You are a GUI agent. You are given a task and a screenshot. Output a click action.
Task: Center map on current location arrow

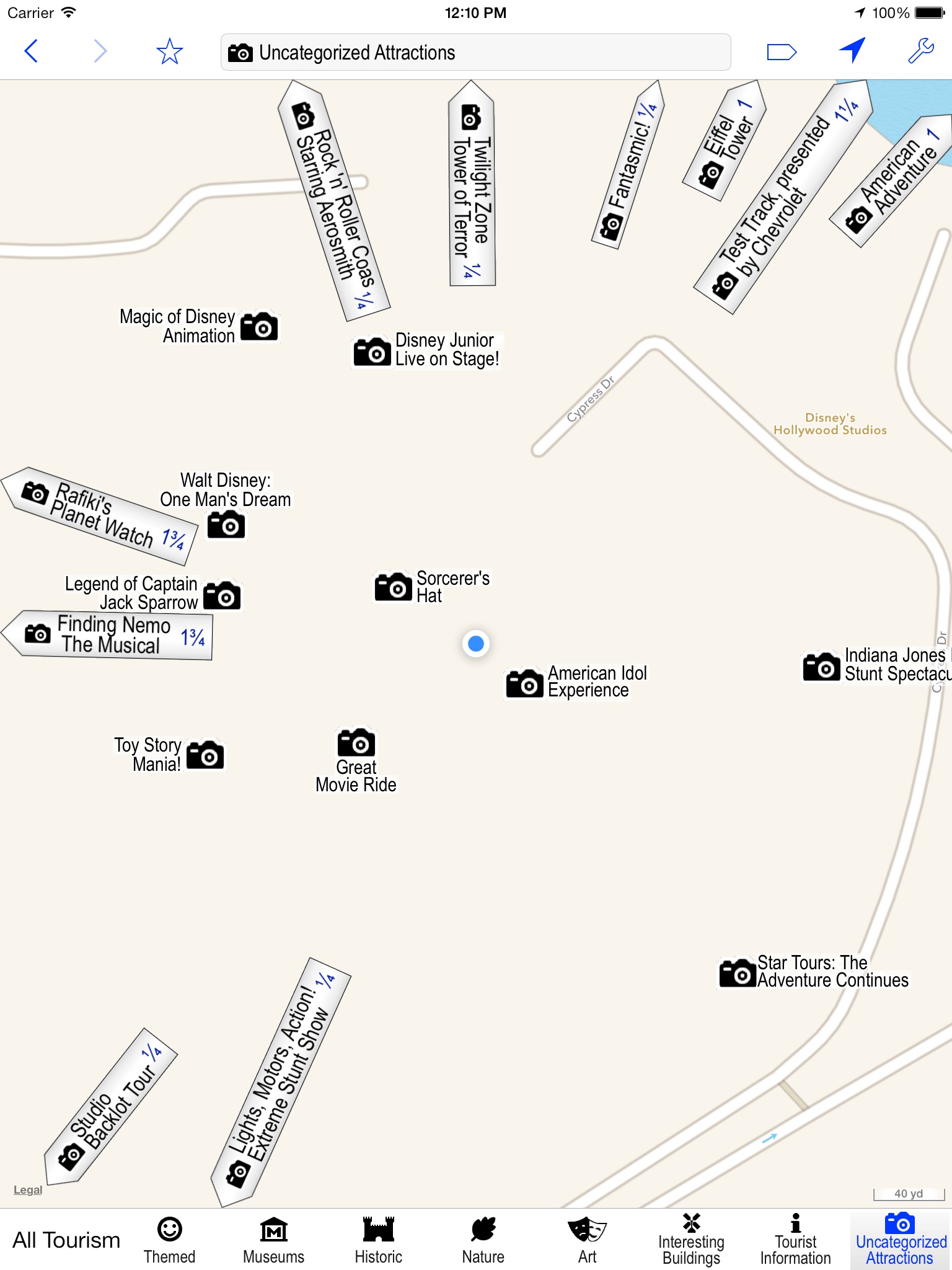click(x=852, y=51)
